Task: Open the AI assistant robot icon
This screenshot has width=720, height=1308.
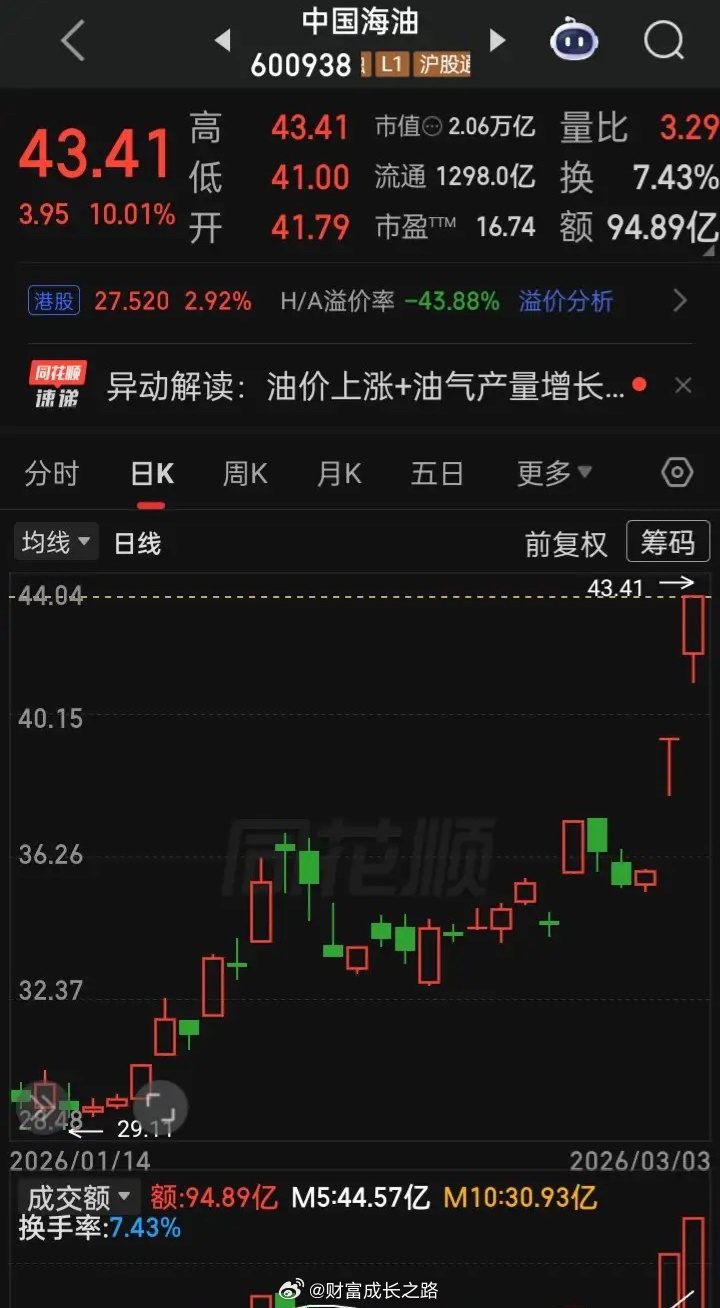Action: pyautogui.click(x=572, y=42)
